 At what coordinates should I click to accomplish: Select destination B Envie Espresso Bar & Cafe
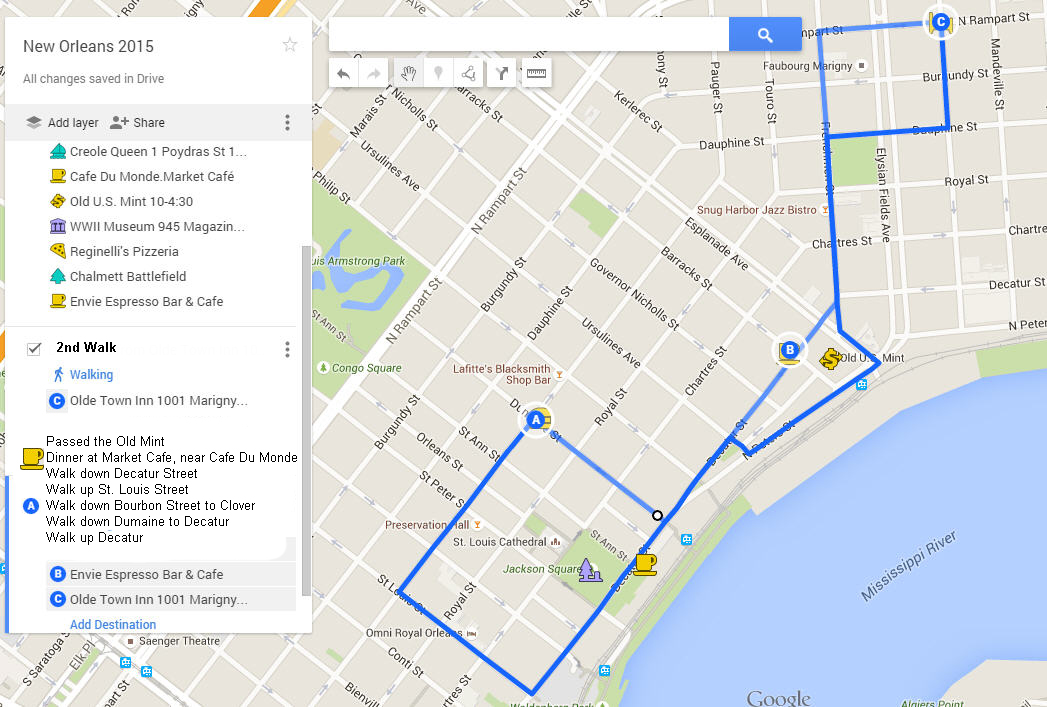[146, 574]
